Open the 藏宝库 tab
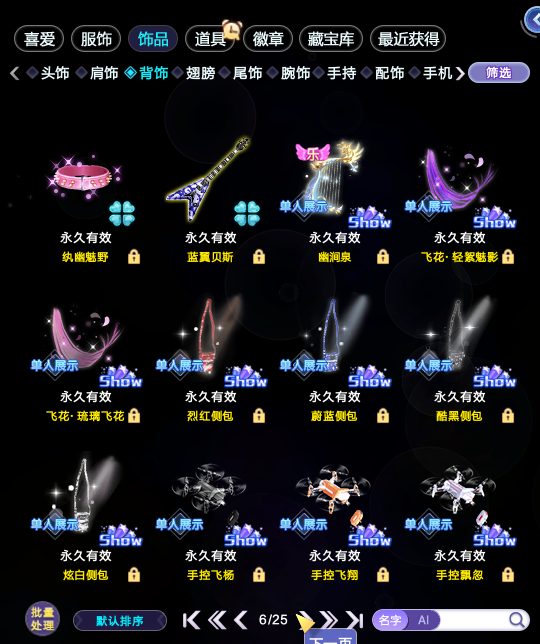This screenshot has height=644, width=540. coord(331,39)
